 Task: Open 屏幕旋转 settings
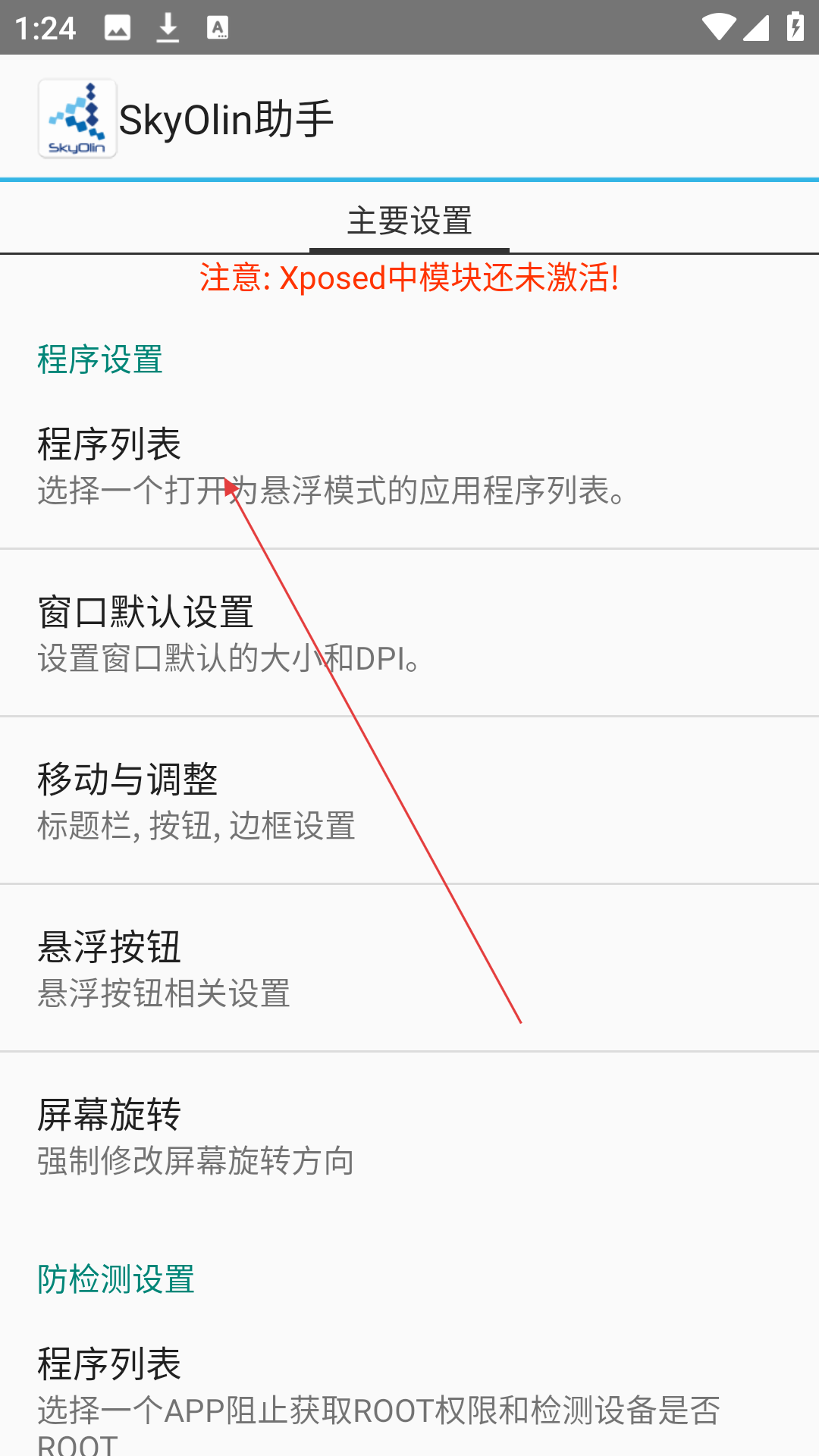pyautogui.click(x=409, y=1136)
